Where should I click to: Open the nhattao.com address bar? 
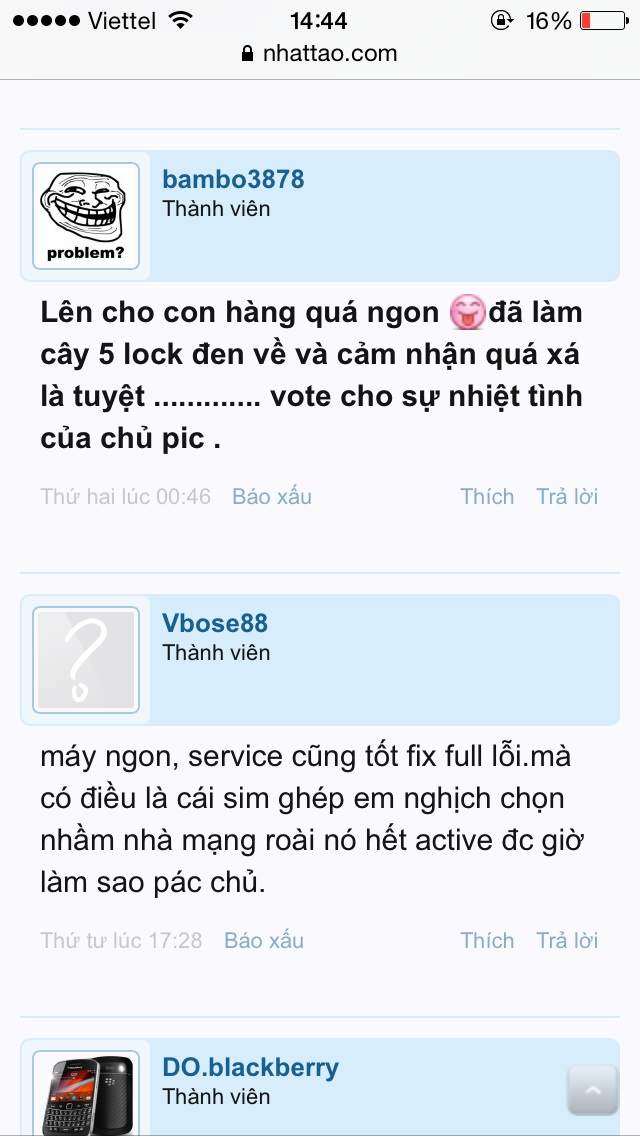320,54
